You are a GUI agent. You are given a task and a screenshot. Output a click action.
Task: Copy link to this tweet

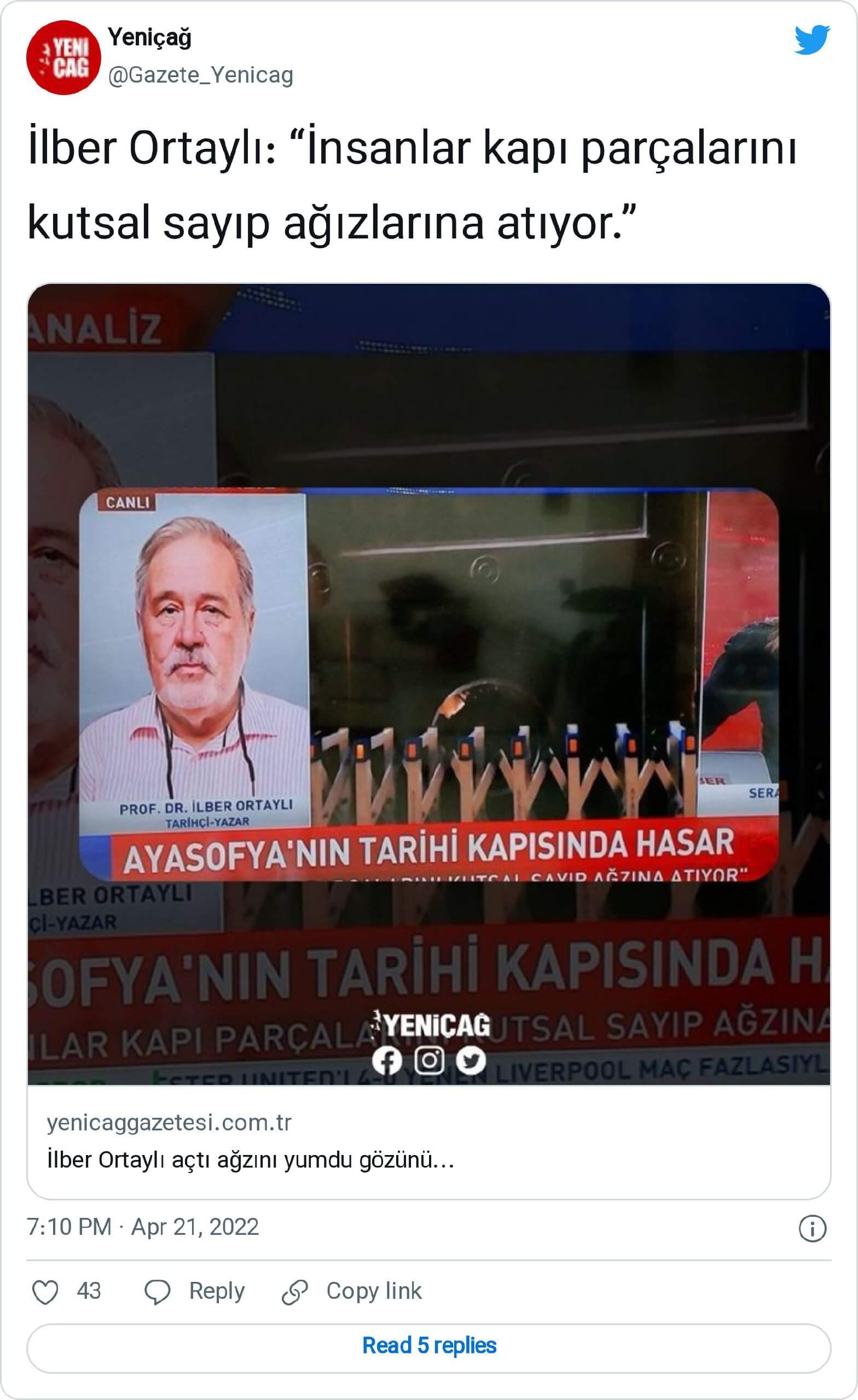[x=352, y=1292]
